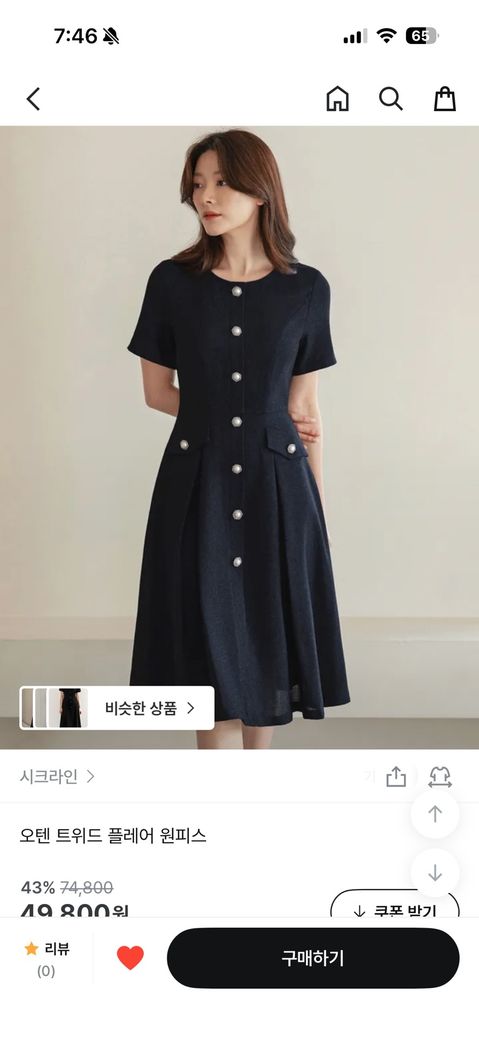
Task: Open the 리뷰 reviews section
Action: click(46, 958)
